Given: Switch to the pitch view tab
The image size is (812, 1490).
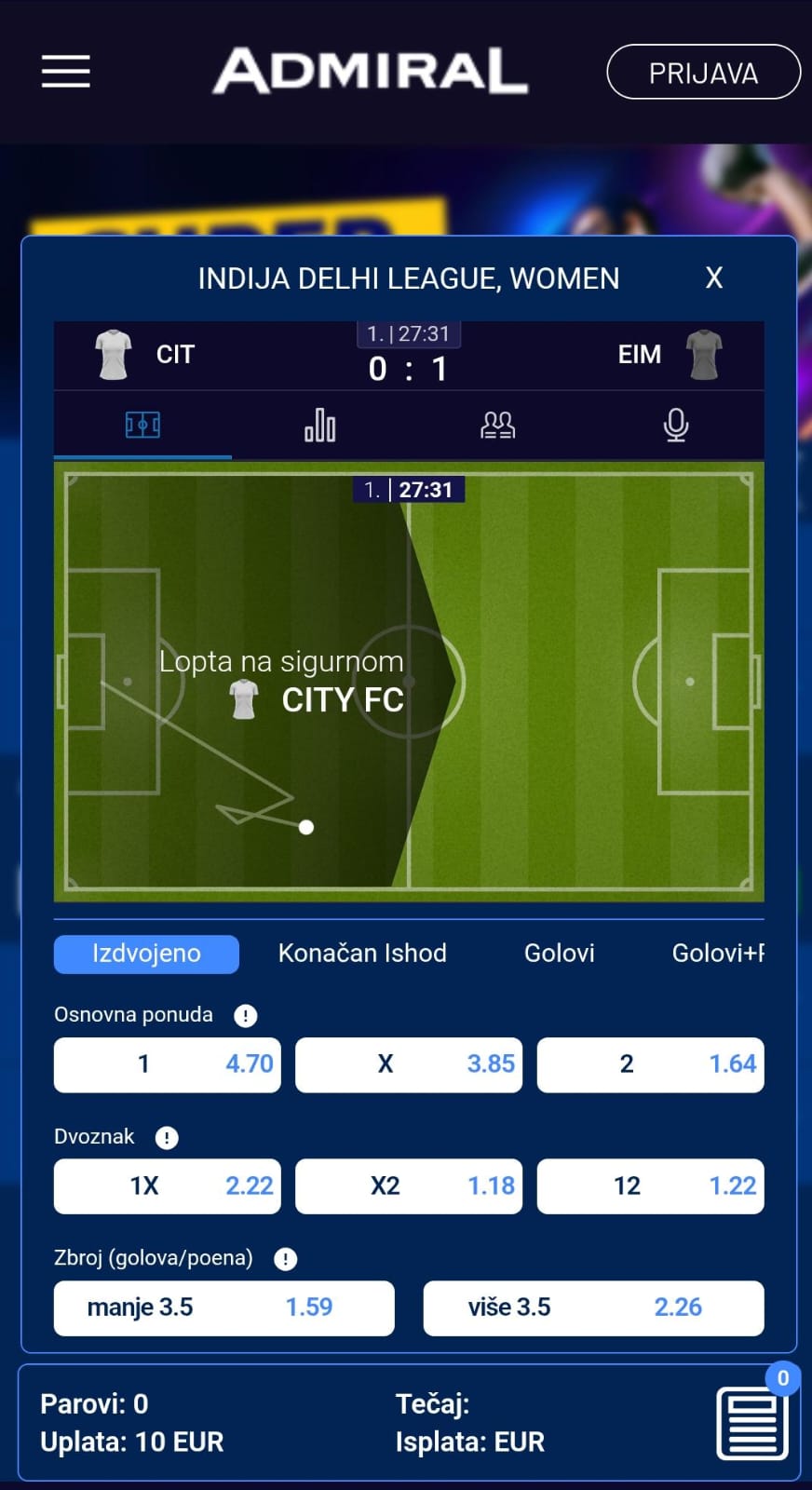Looking at the screenshot, I should coord(142,426).
